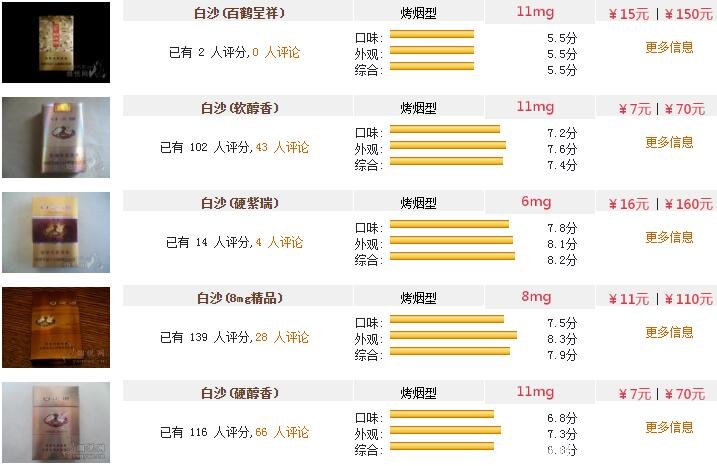Viewport: 717px width, 466px height.
Task: Open 更多信息 for 白沙(硬醇香)
Action: tap(669, 427)
